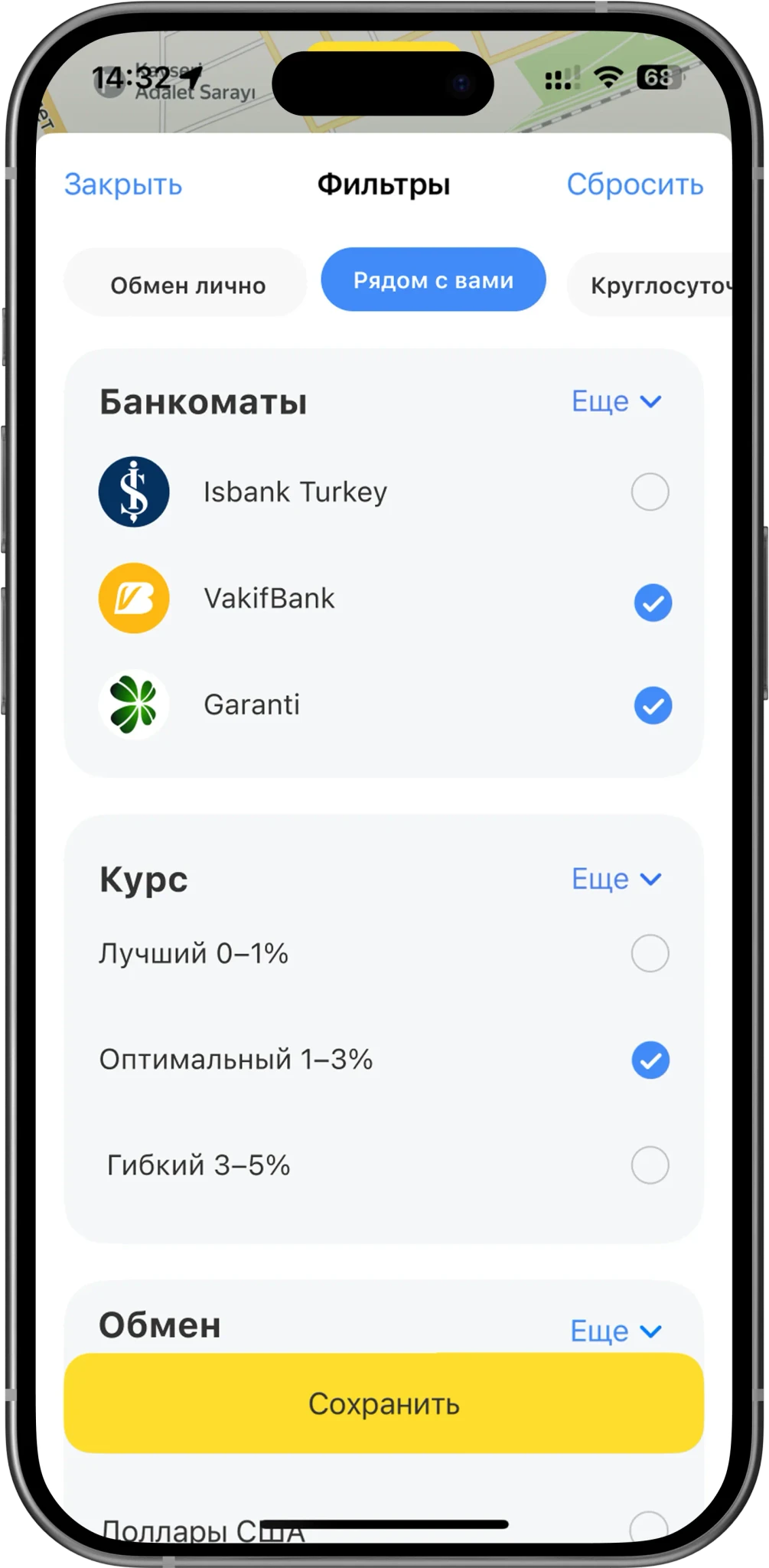This screenshot has width=769, height=1568.
Task: Deselect the Рядом с вами chip
Action: coord(433,280)
